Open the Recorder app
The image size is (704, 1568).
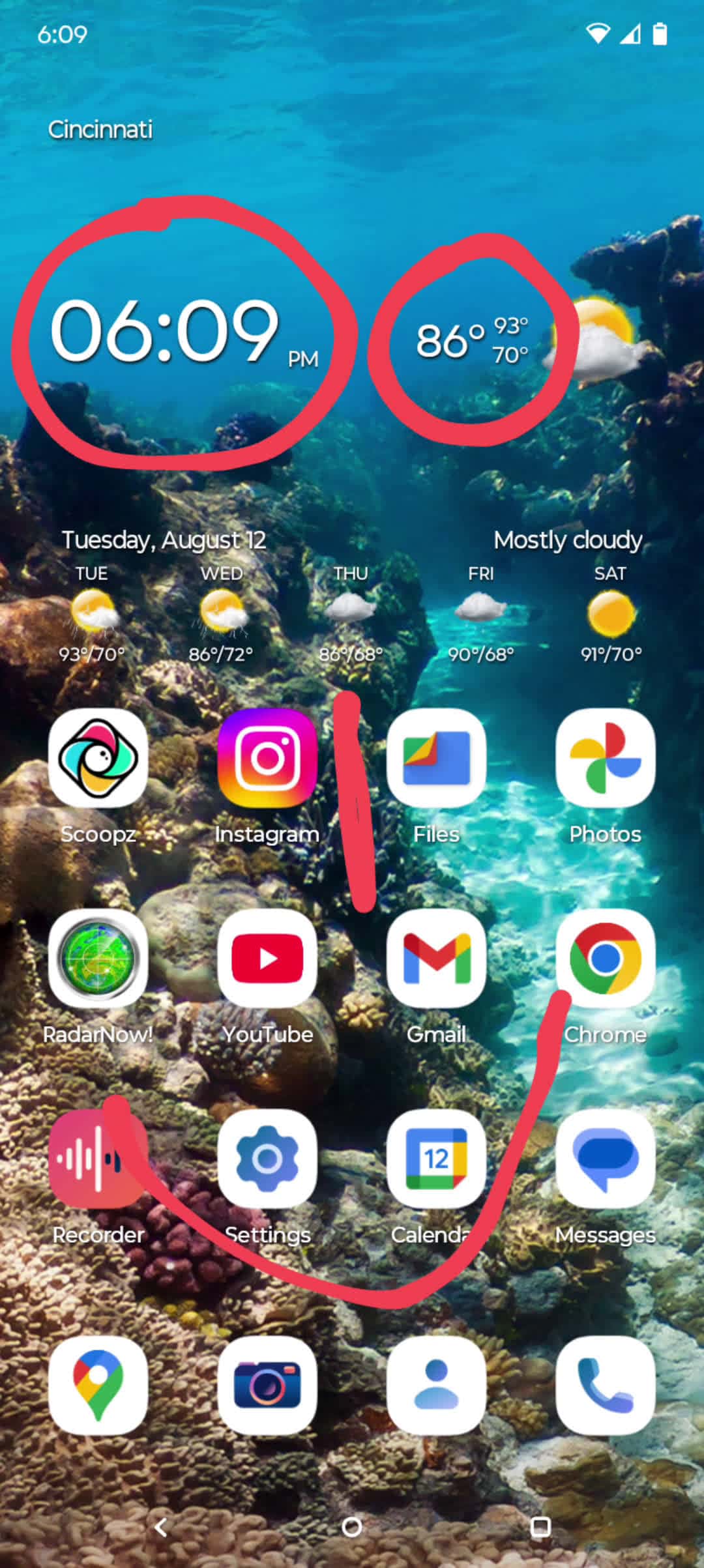[98, 1159]
